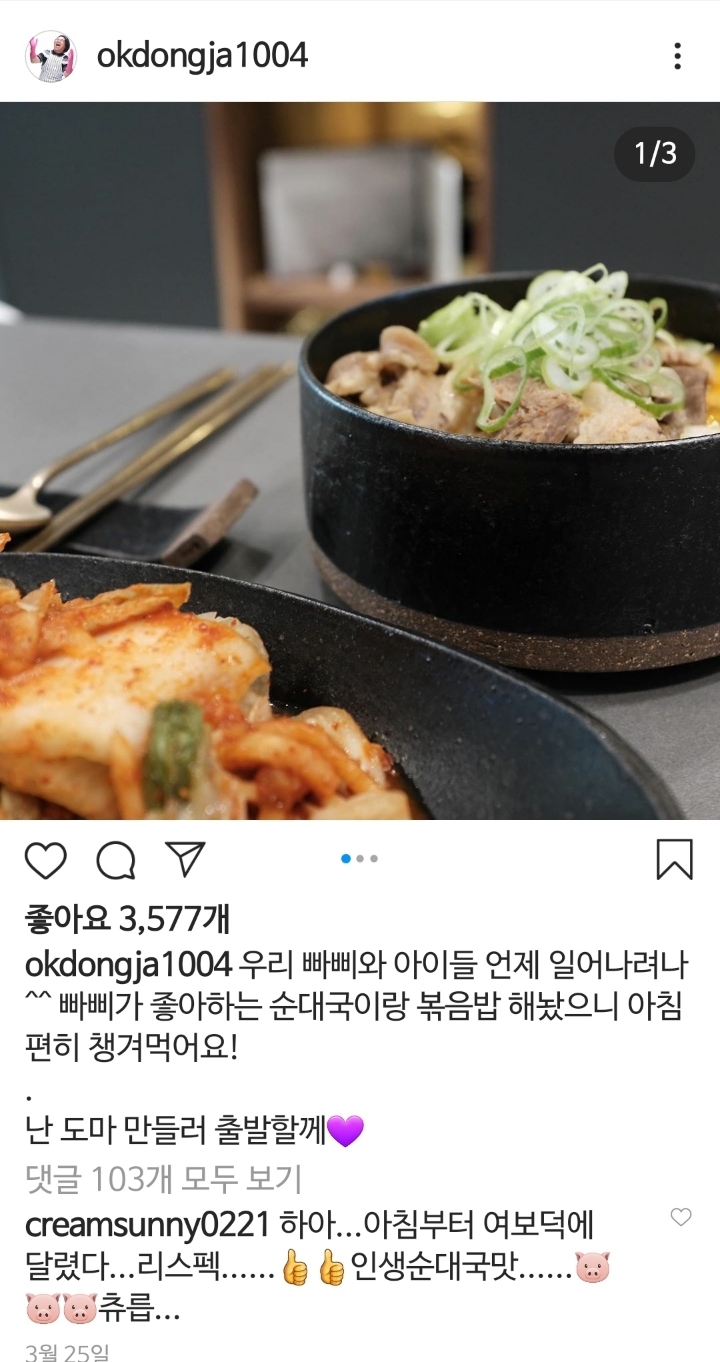Share the post via paper plane
The height and width of the screenshot is (1362, 720).
[185, 859]
